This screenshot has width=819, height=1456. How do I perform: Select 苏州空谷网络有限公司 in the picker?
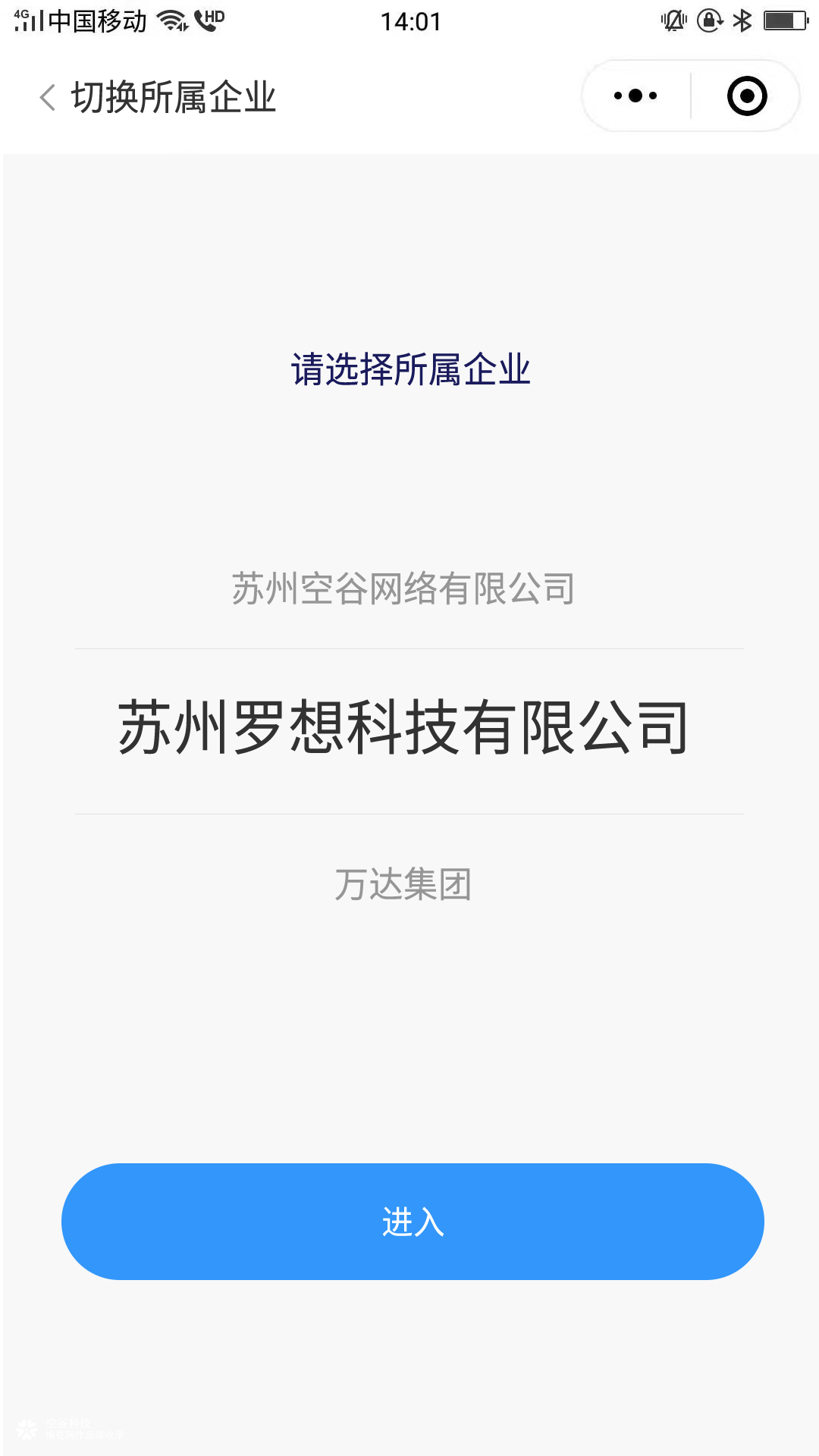[x=403, y=588]
